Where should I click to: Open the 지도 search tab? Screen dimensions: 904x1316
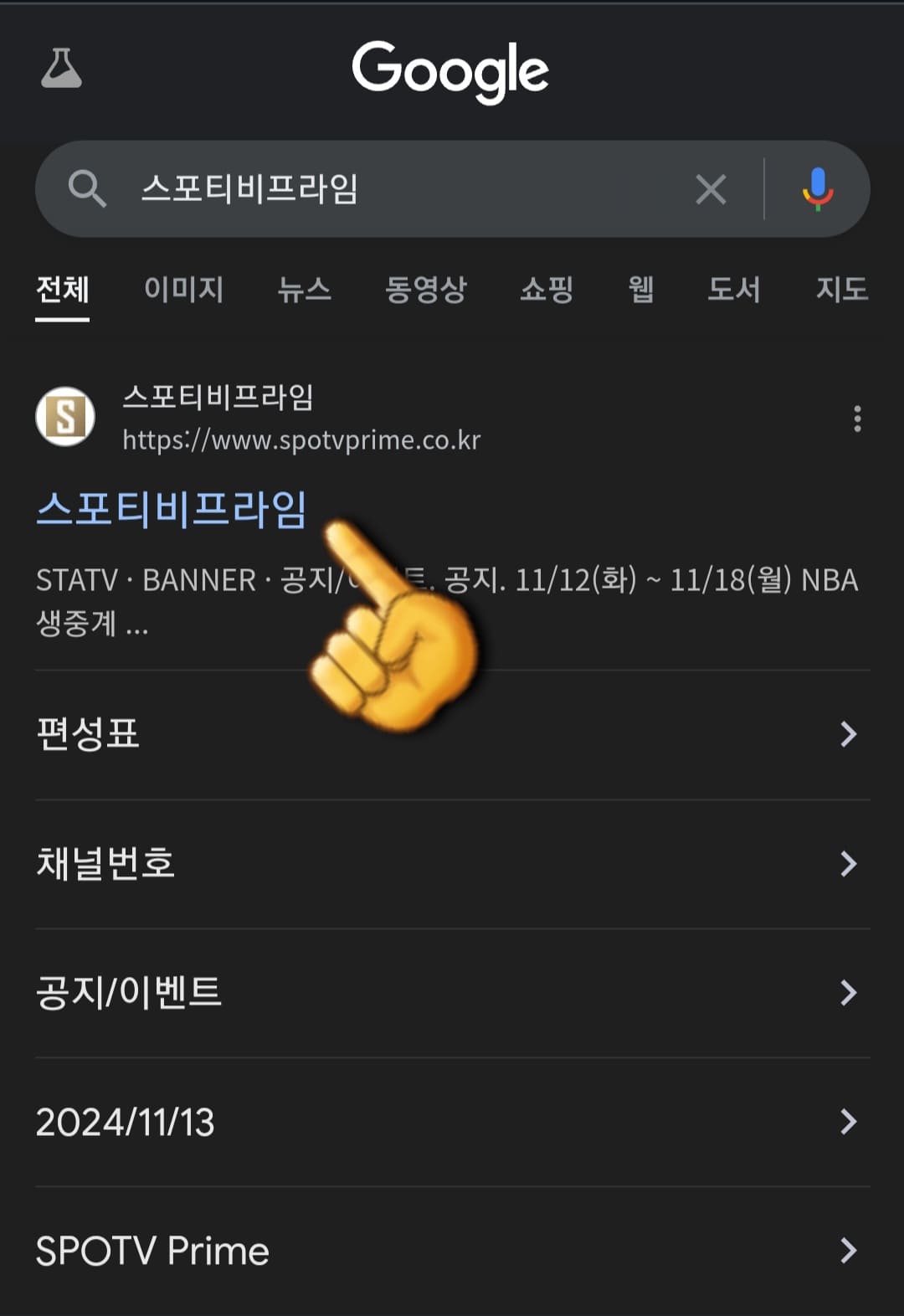841,290
